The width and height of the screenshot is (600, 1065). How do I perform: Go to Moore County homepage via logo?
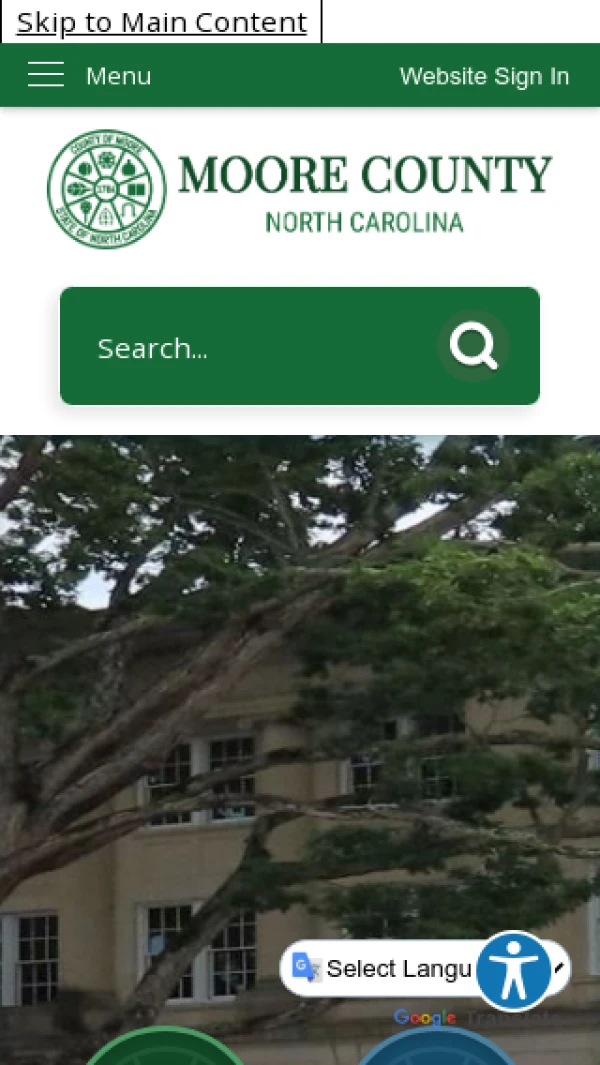point(299,189)
